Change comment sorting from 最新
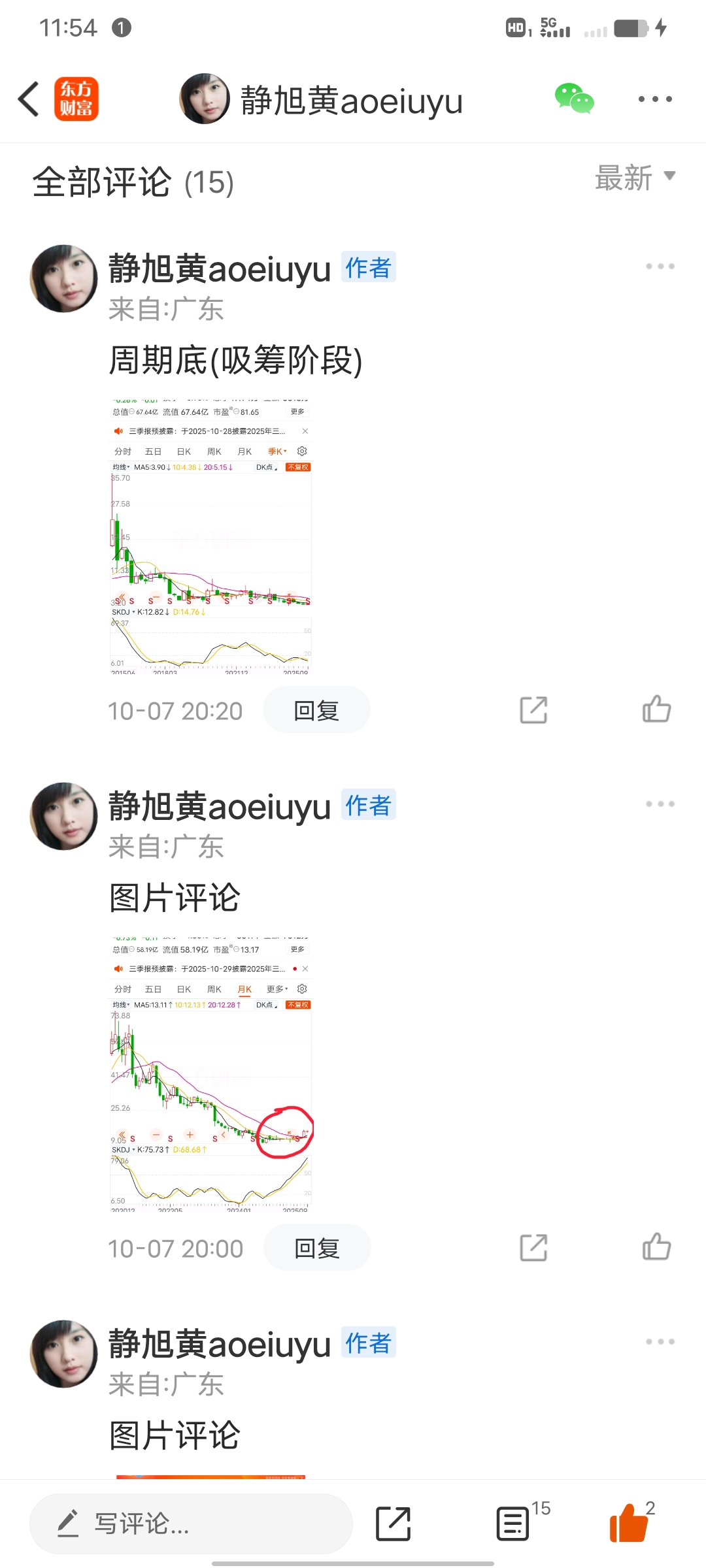 point(635,178)
